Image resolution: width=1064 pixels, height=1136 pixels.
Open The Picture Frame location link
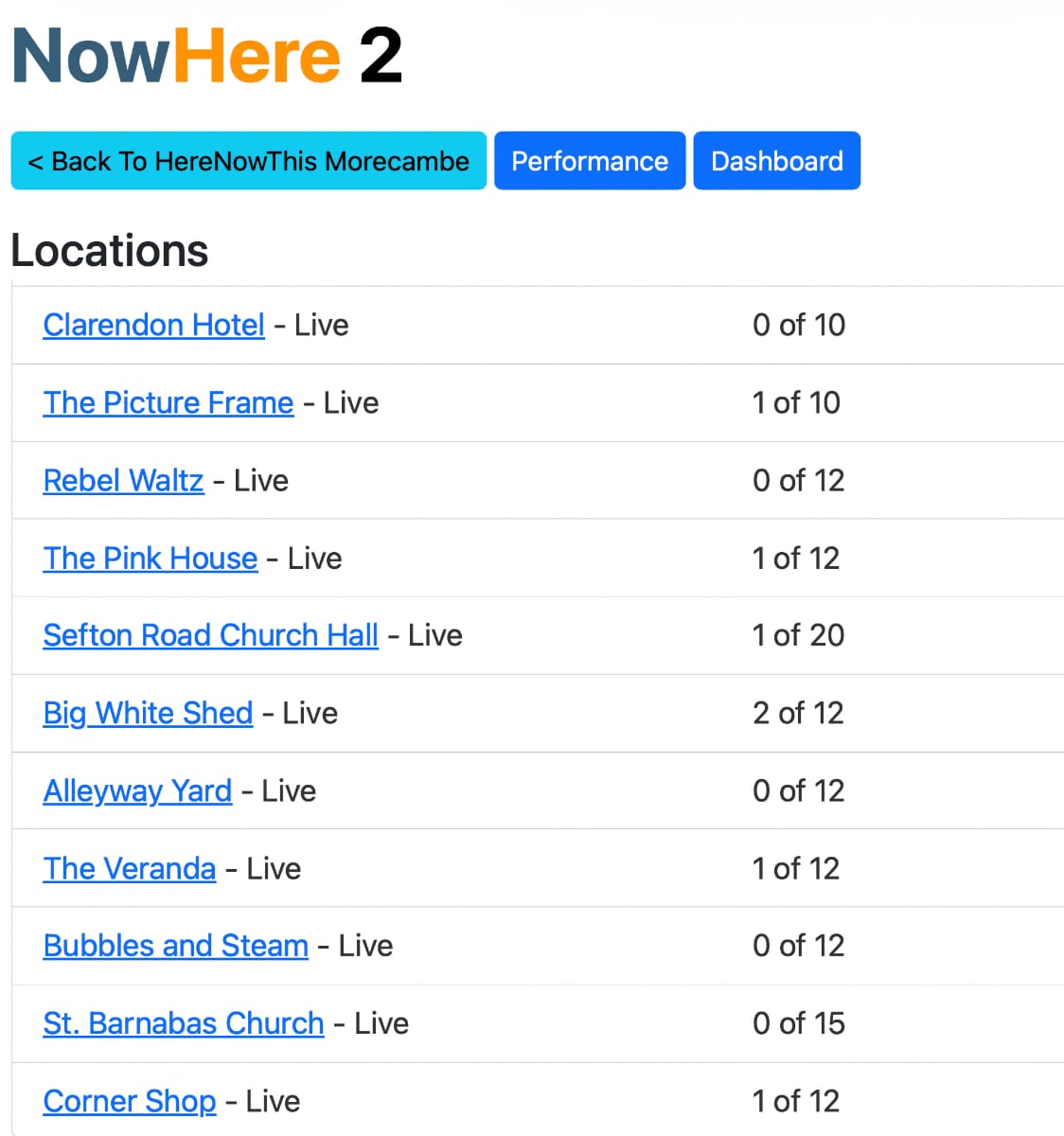(168, 402)
